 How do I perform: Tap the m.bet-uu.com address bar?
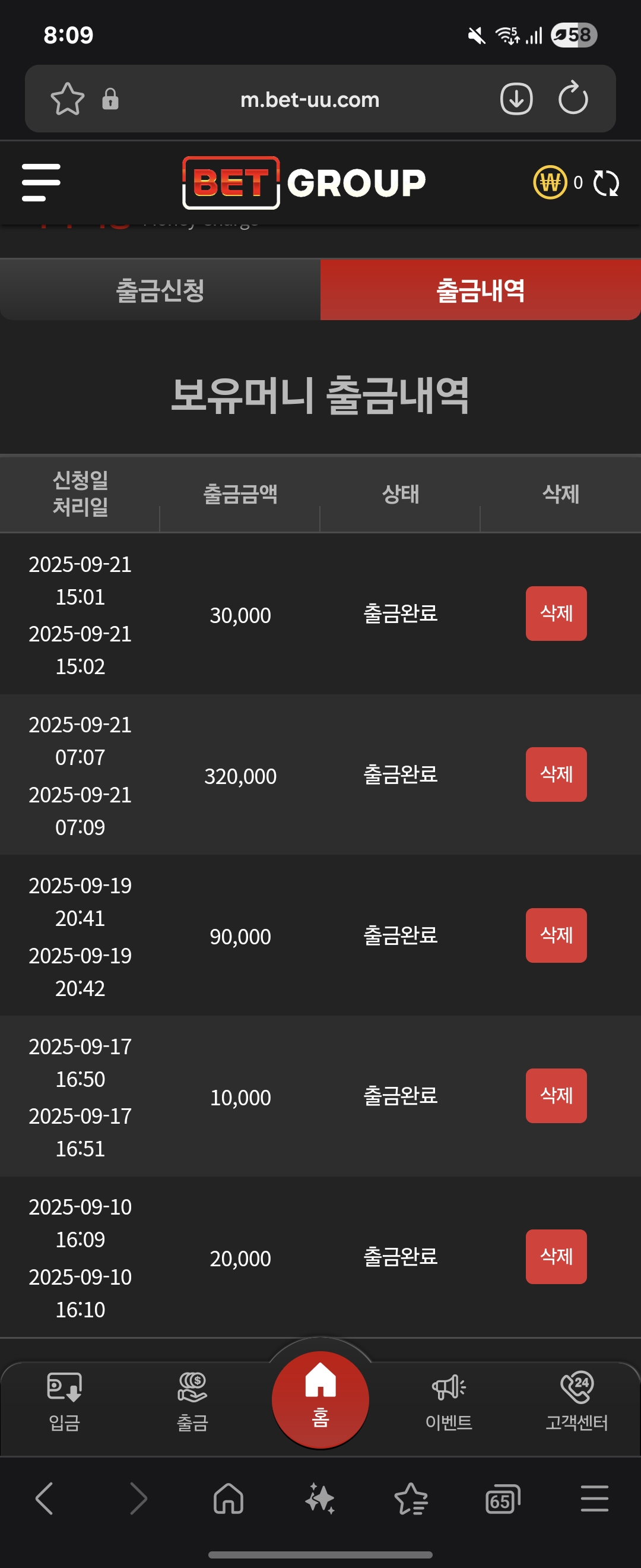coord(310,99)
